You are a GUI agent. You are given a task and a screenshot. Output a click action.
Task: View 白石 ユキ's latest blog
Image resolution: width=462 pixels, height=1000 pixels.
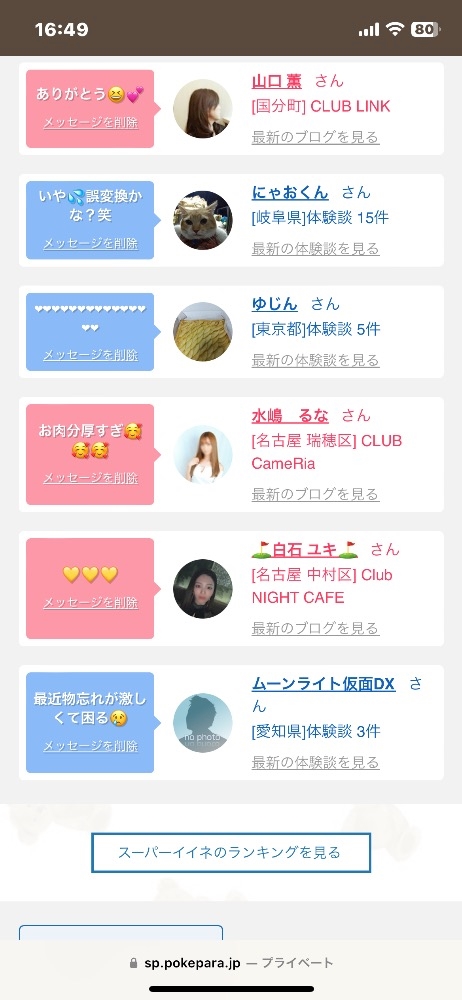tap(315, 628)
